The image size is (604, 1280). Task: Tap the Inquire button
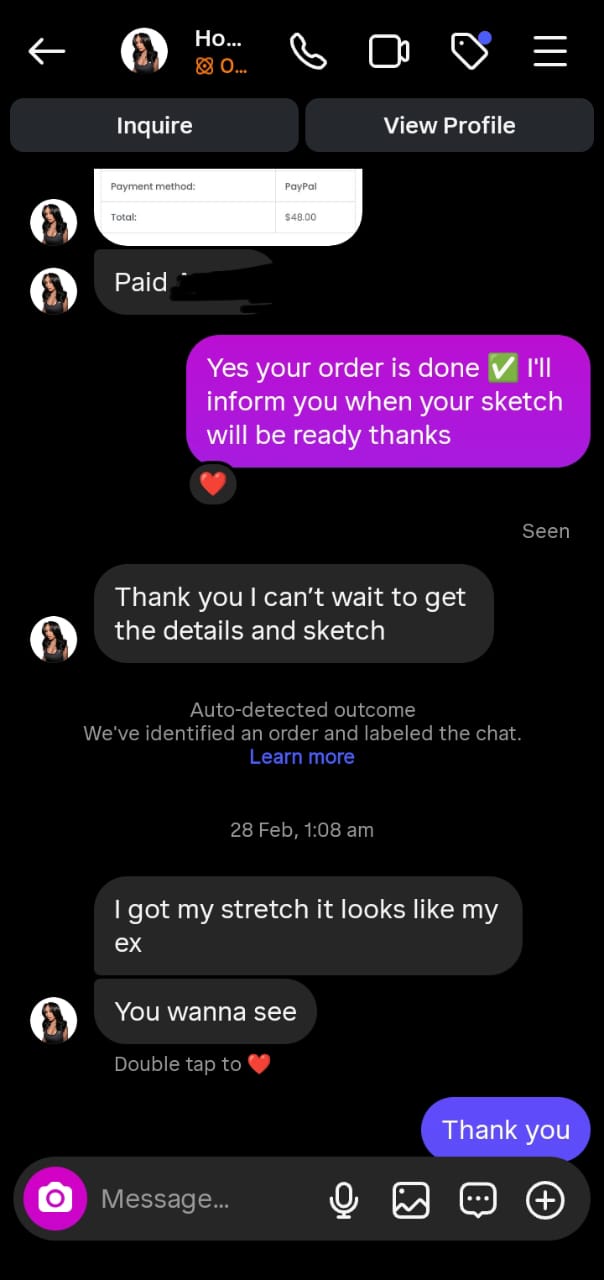coord(154,125)
